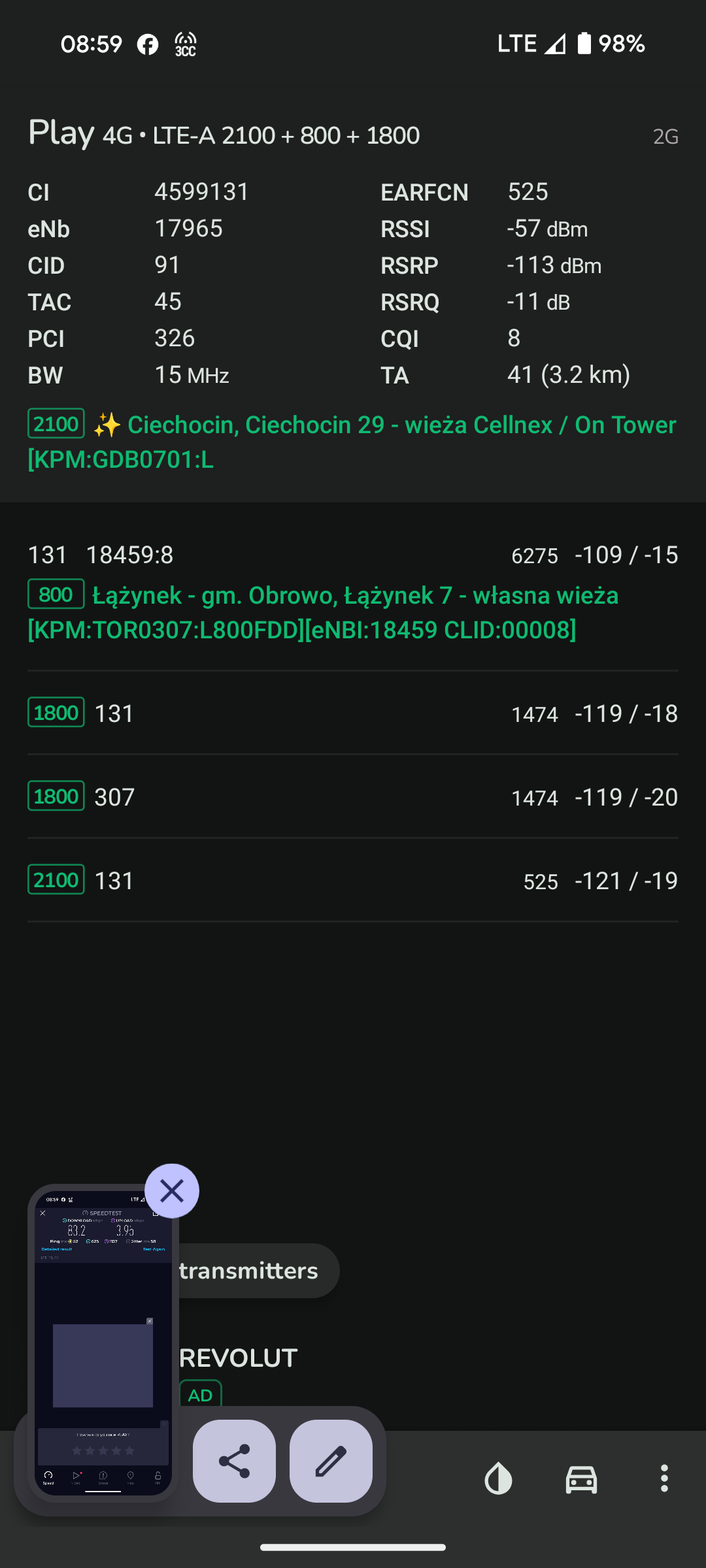Viewport: 706px width, 1568px height.
Task: Share the captured screenshot
Action: click(x=234, y=1461)
